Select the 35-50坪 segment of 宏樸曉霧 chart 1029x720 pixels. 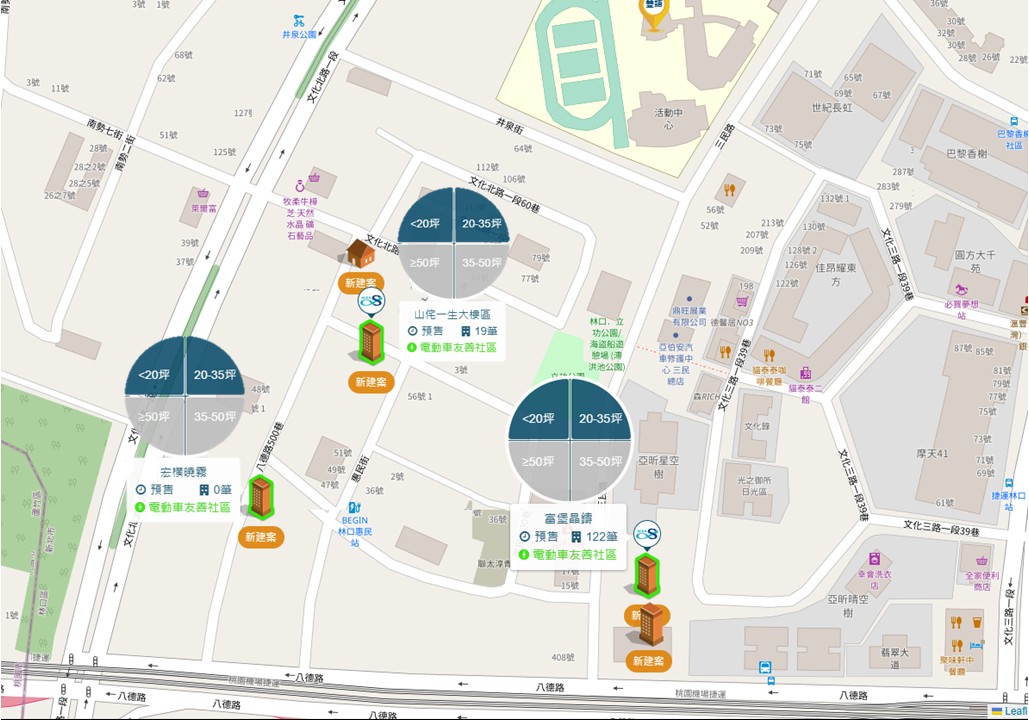coord(214,416)
